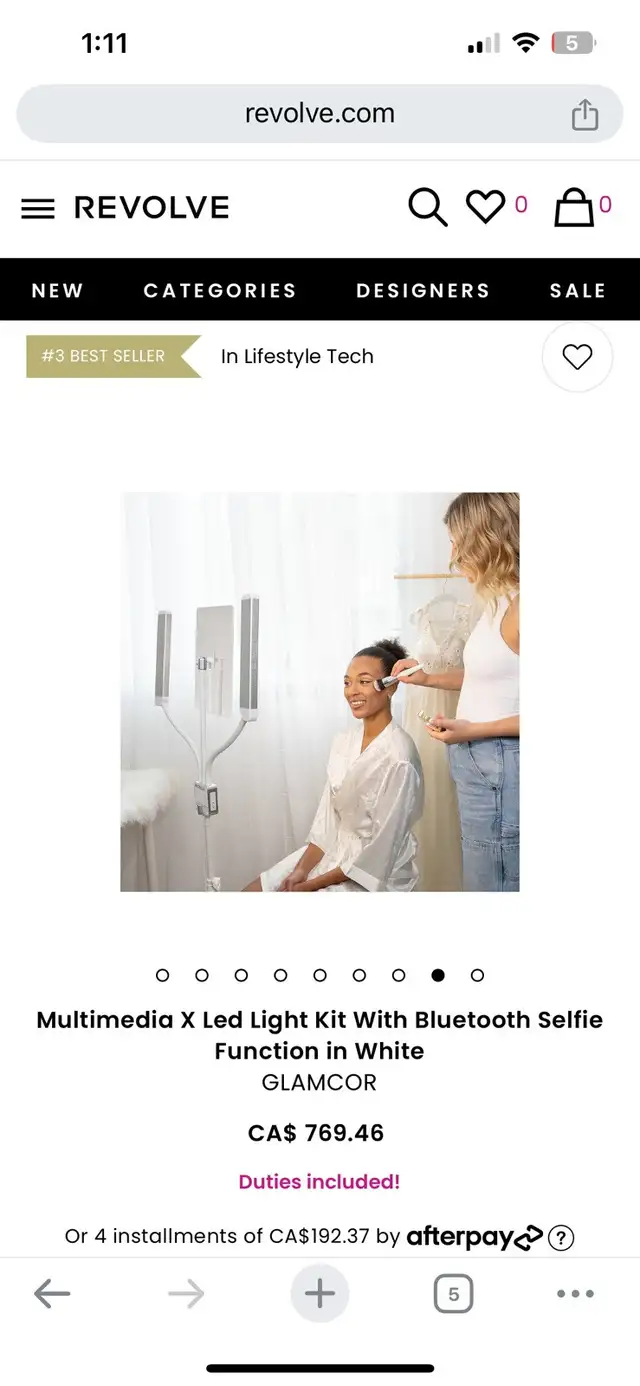The height and width of the screenshot is (1386, 640).
Task: Open the CATEGORIES tab
Action: point(220,290)
